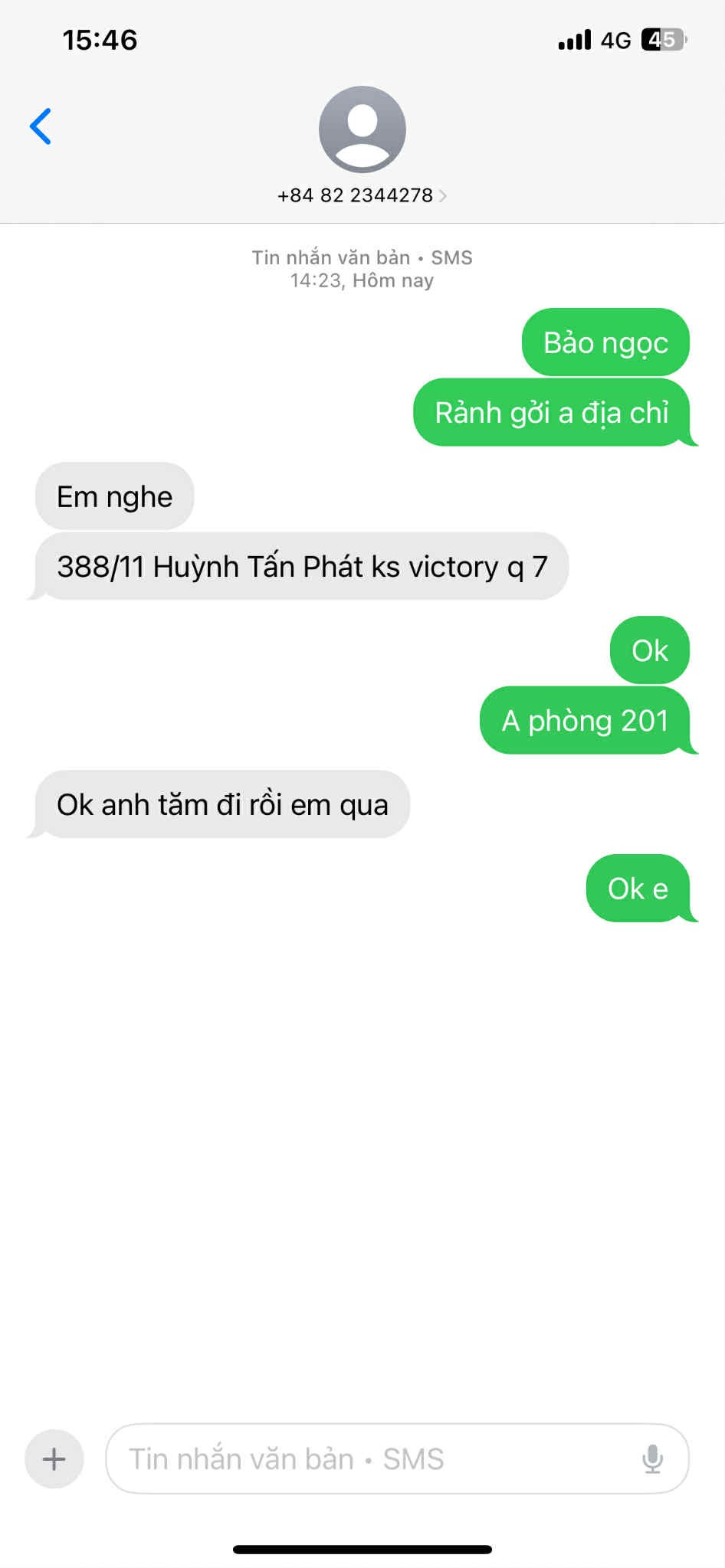Screen dimensions: 725x1568
Task: Go back to the message list
Action: coord(41,126)
